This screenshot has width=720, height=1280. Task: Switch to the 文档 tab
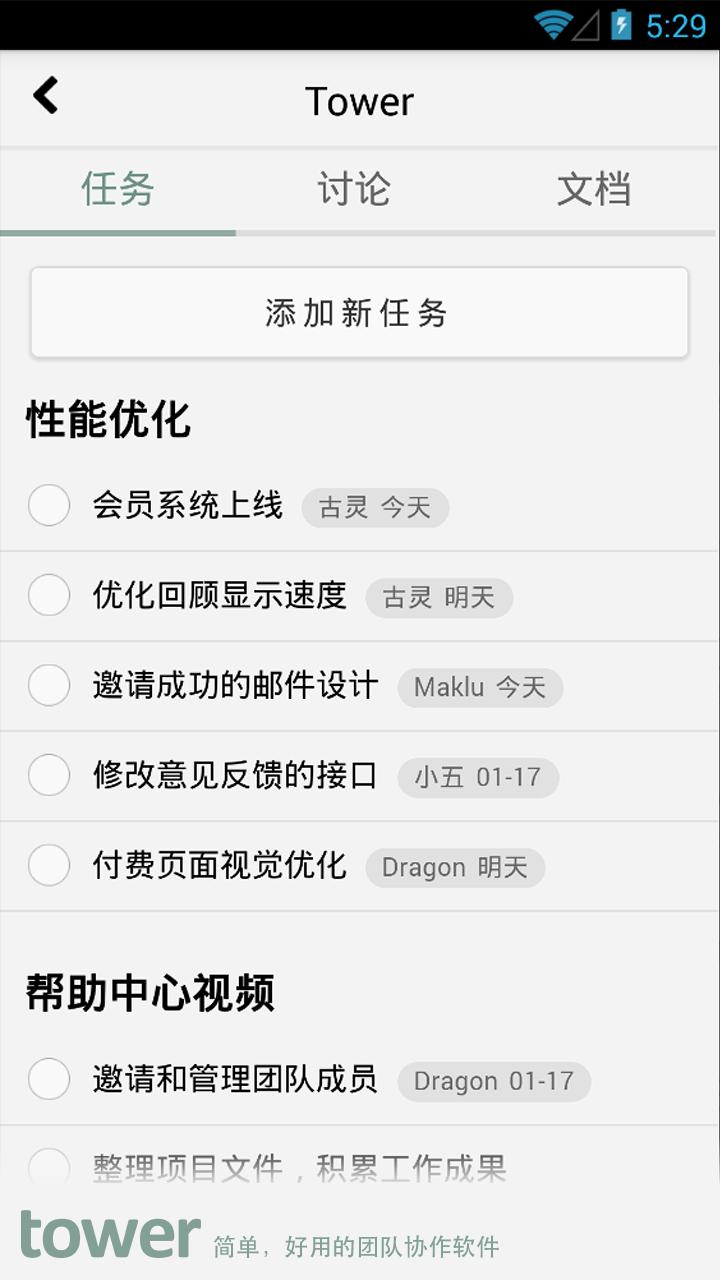coord(593,189)
